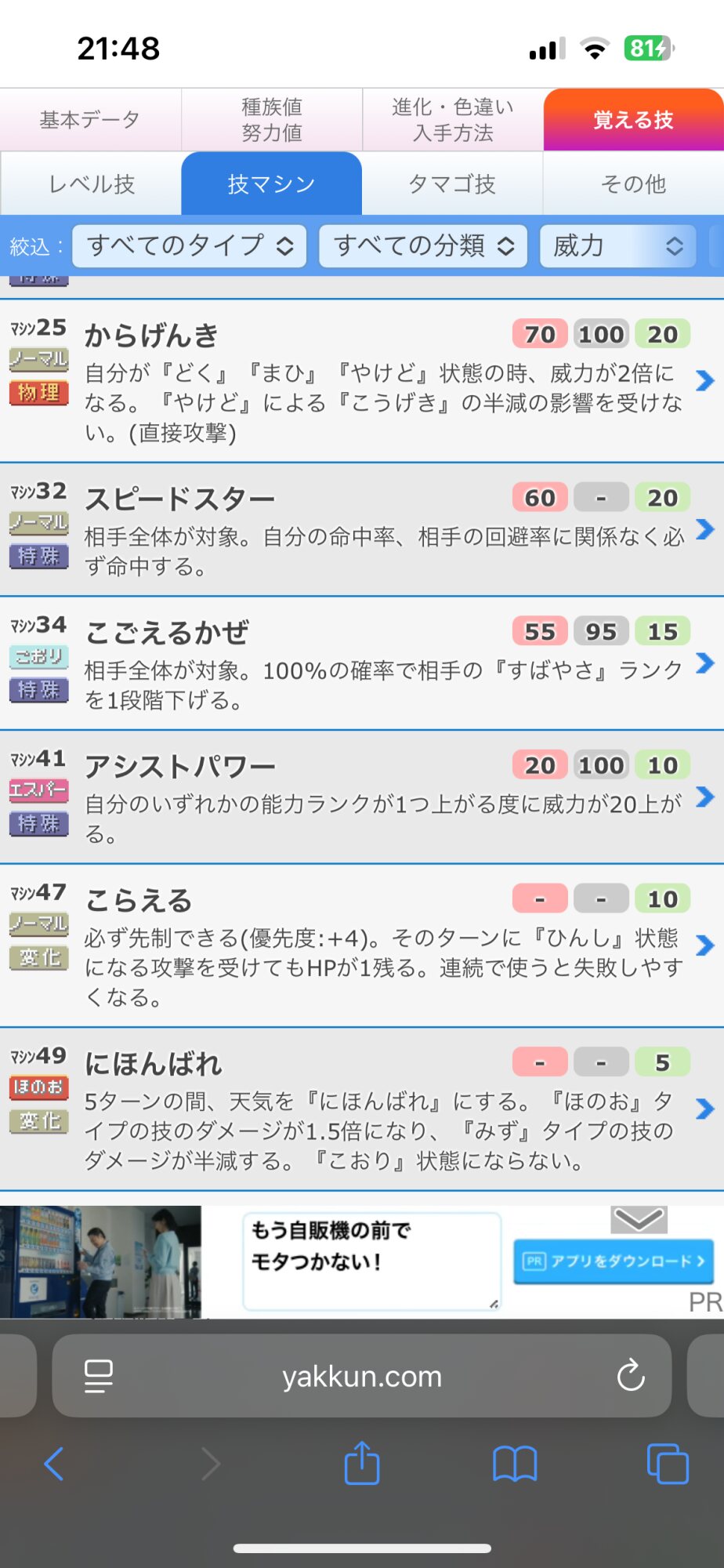Screen dimensions: 724x1568
Task: Open the こらえる move details
Action: pos(139,901)
